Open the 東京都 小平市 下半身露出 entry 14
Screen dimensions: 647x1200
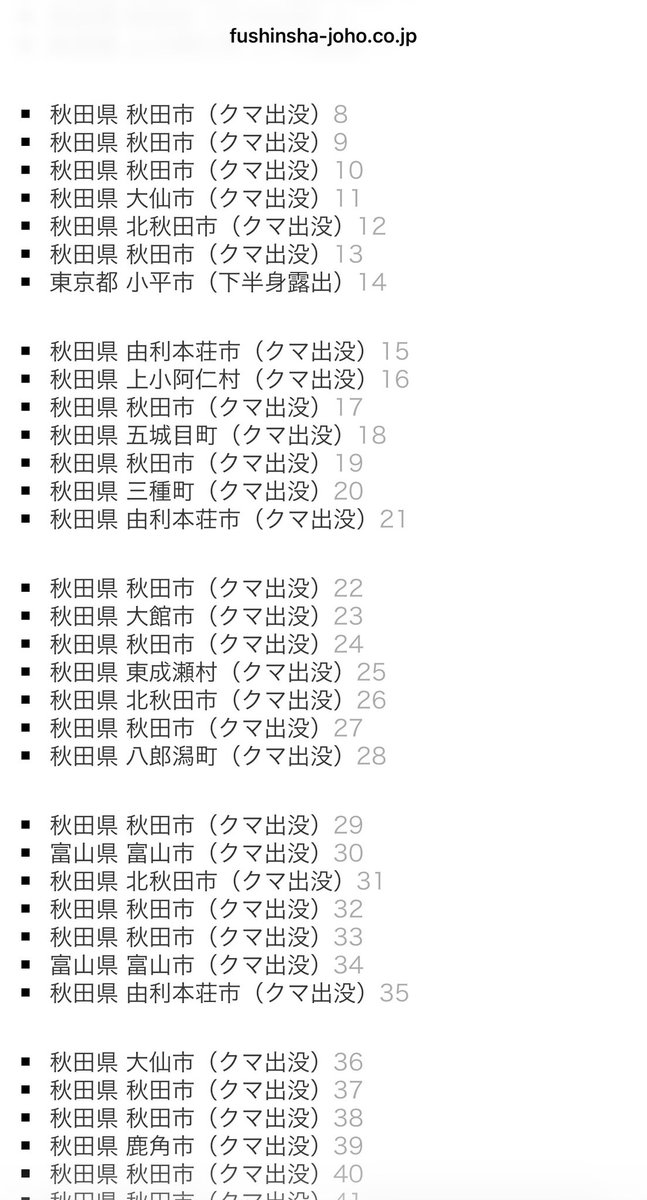click(215, 283)
